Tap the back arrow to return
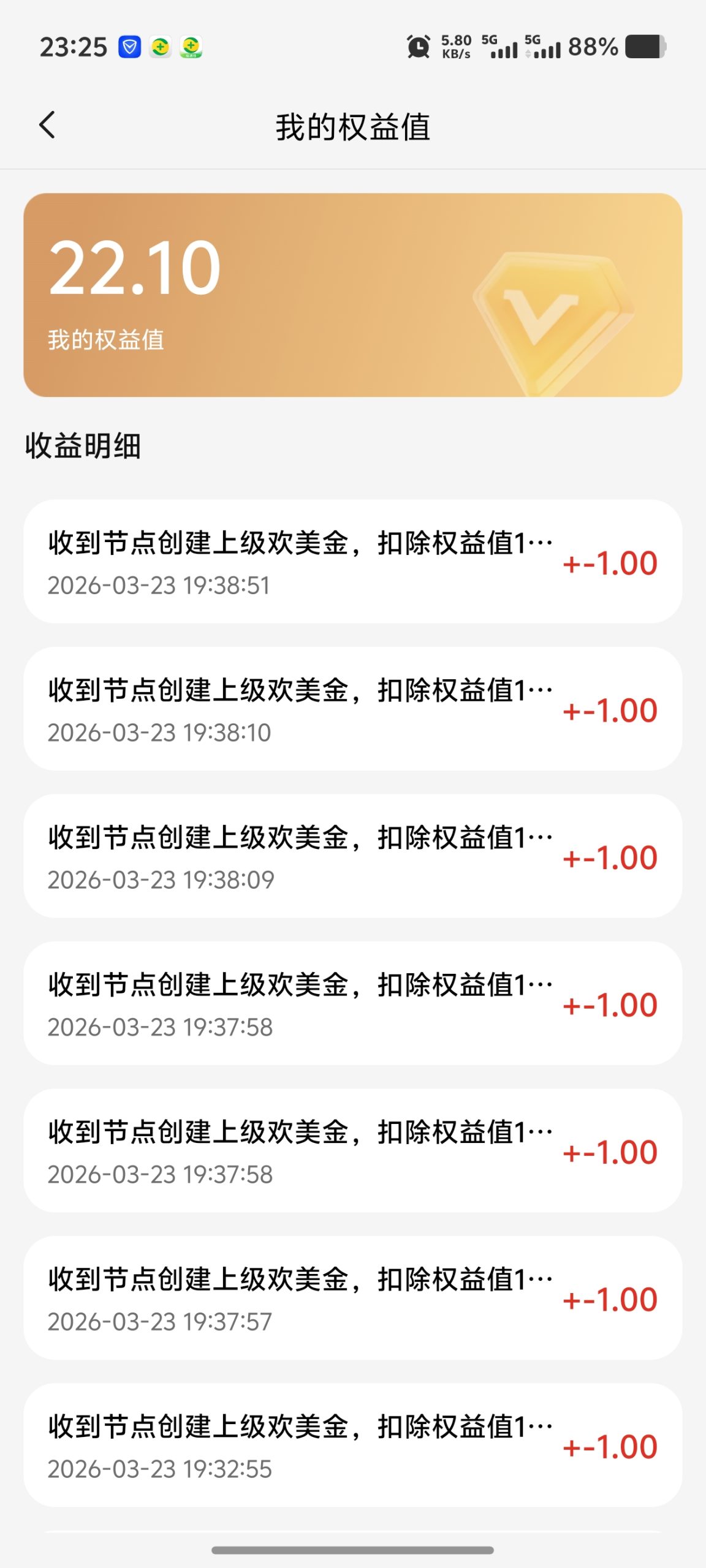 (48, 125)
